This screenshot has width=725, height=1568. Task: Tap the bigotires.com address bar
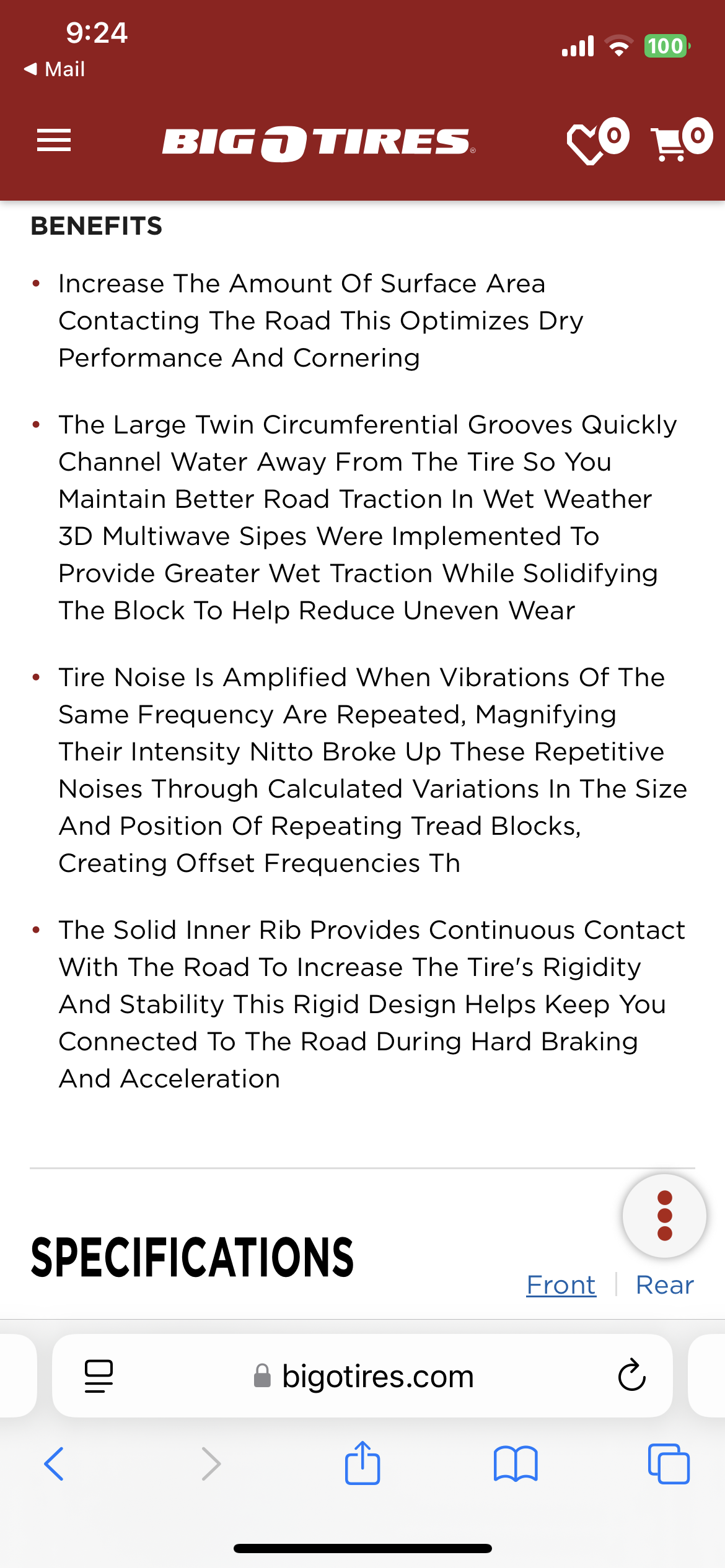tap(377, 1376)
